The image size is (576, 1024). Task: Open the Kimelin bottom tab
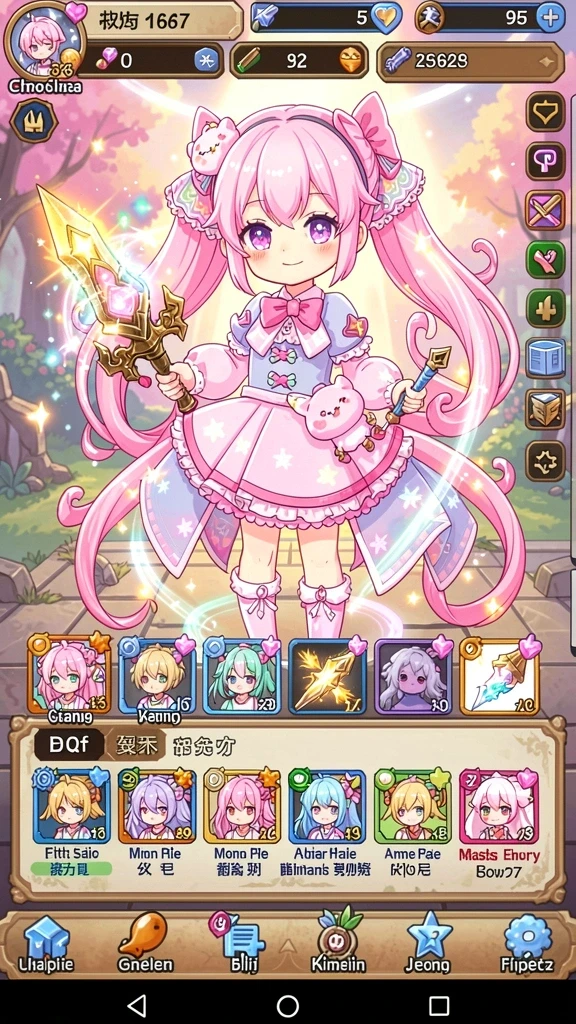pyautogui.click(x=337, y=942)
